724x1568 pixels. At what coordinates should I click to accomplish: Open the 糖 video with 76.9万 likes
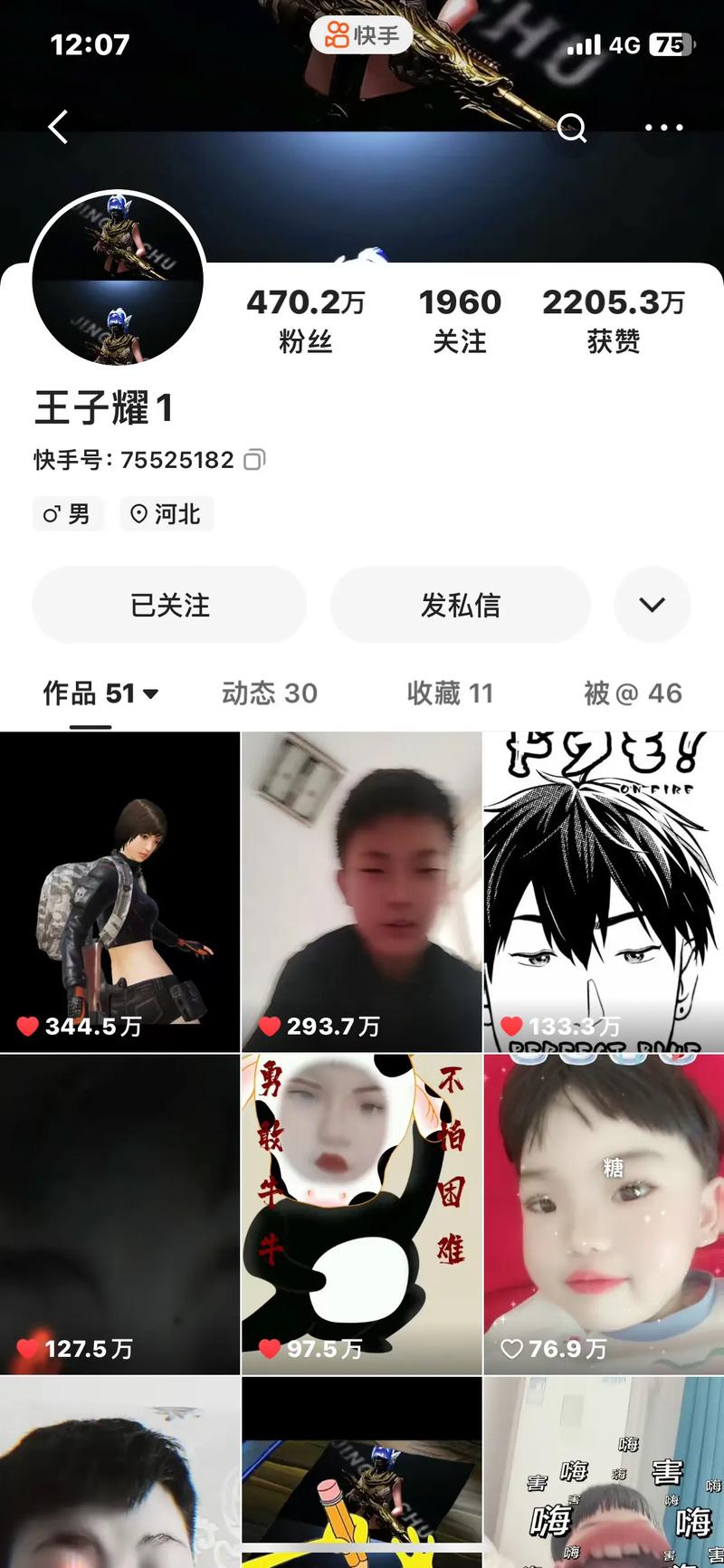[x=604, y=1213]
